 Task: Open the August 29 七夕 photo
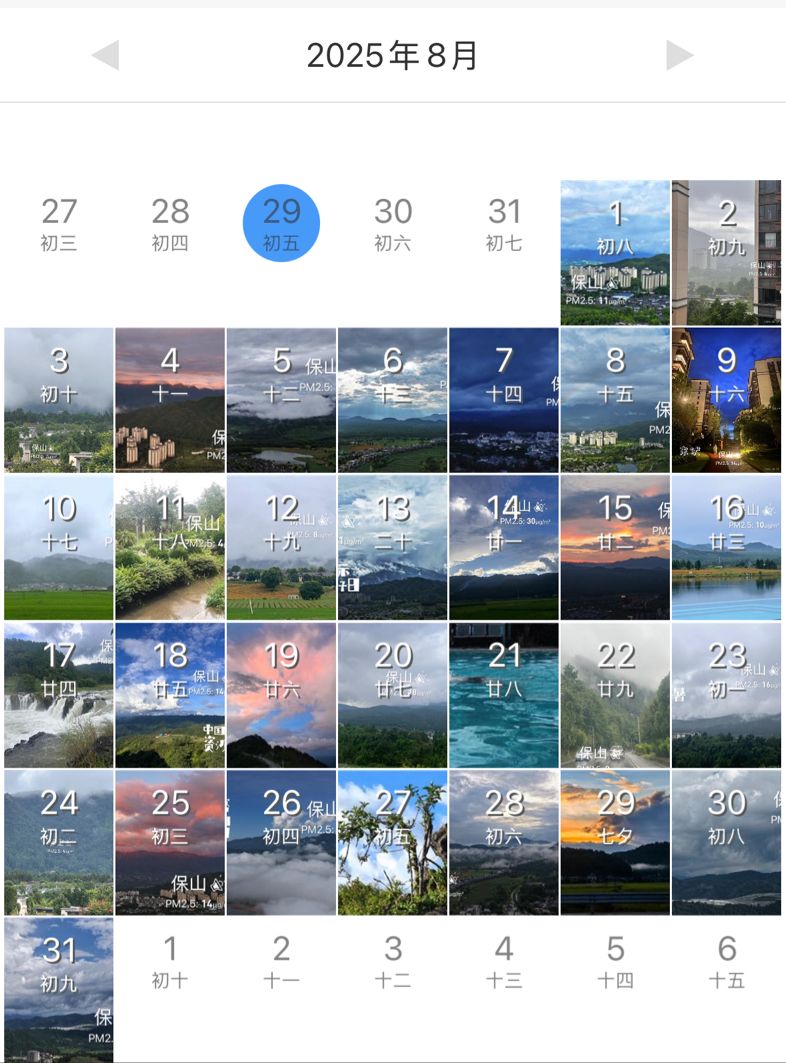click(615, 842)
